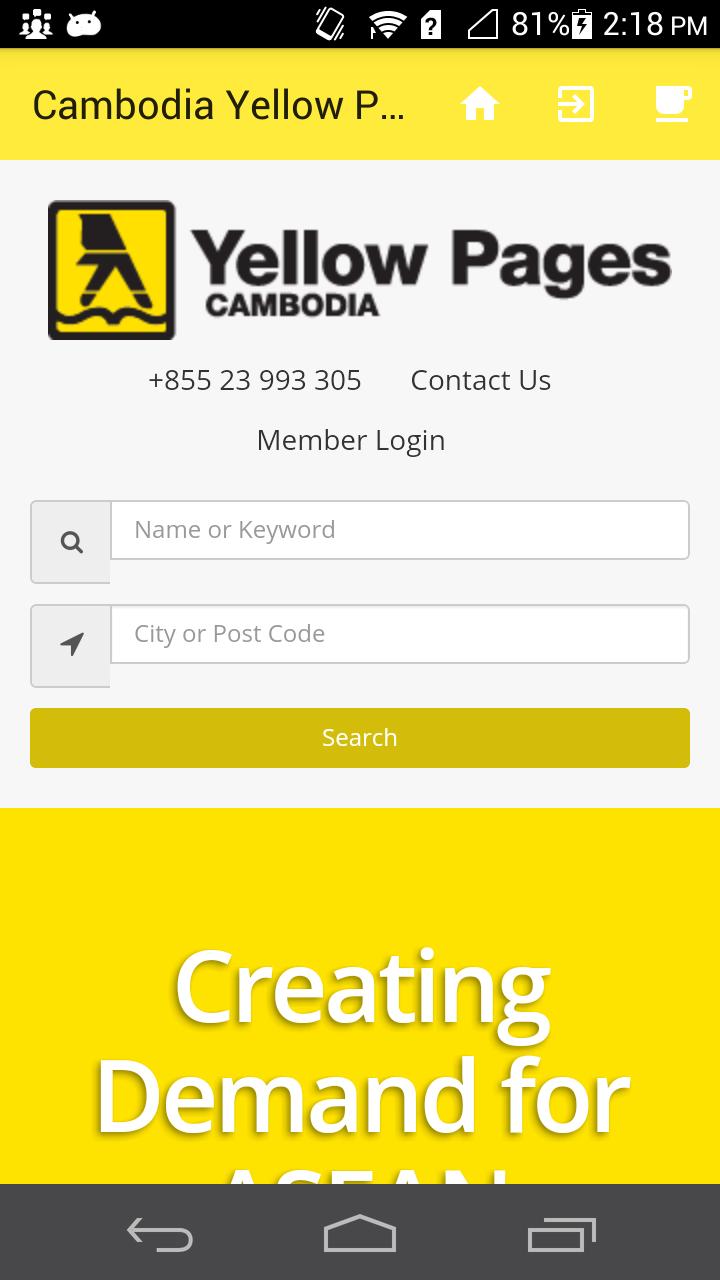Viewport: 720px width, 1280px height.
Task: Open the Contact Us link
Action: pos(480,380)
